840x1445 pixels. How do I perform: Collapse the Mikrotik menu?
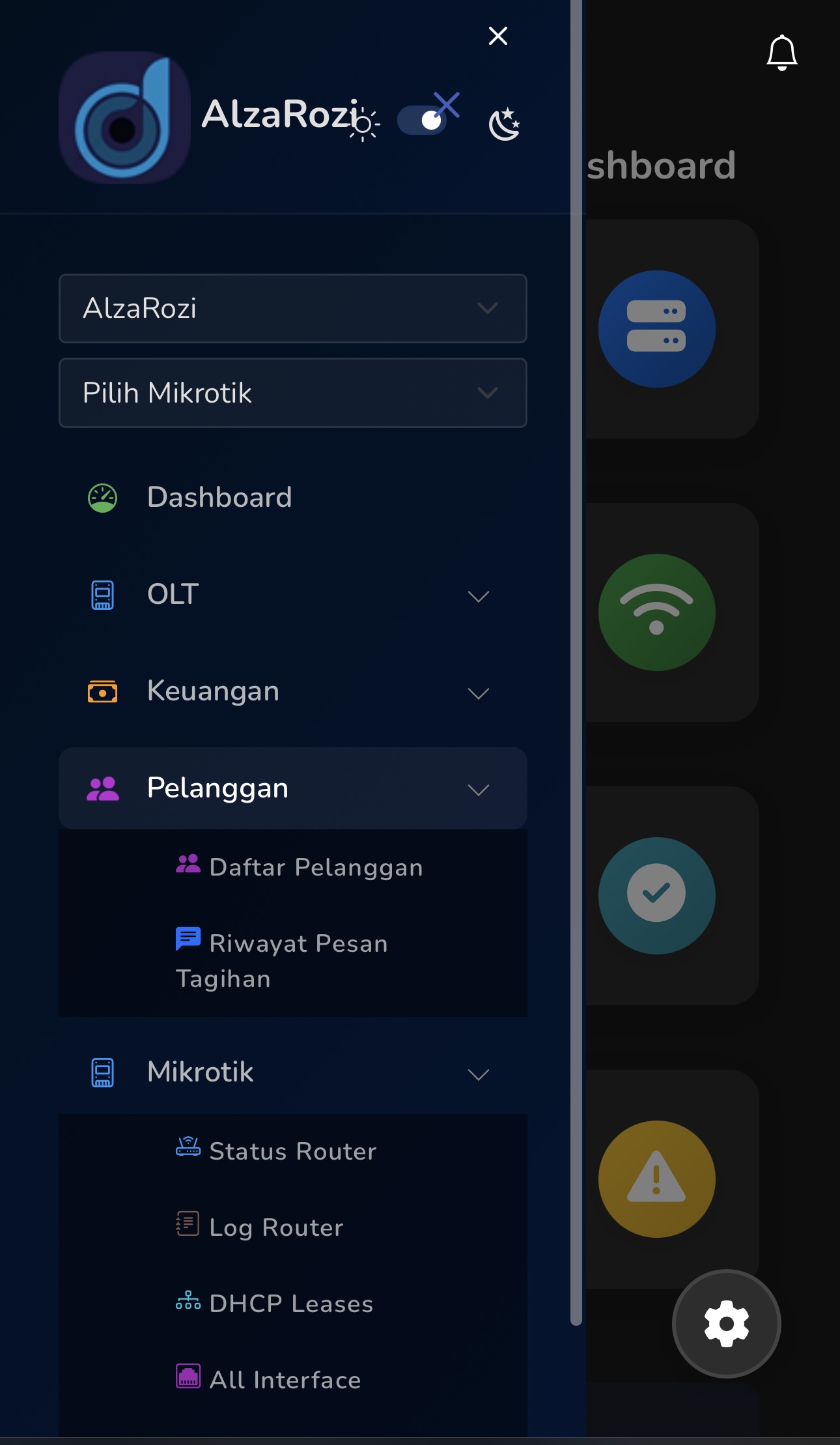(x=293, y=1072)
